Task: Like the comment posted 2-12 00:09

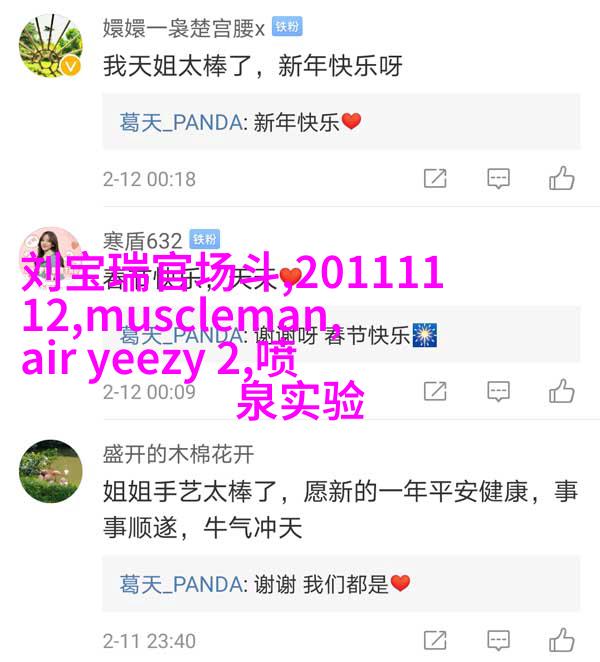Action: [x=561, y=391]
